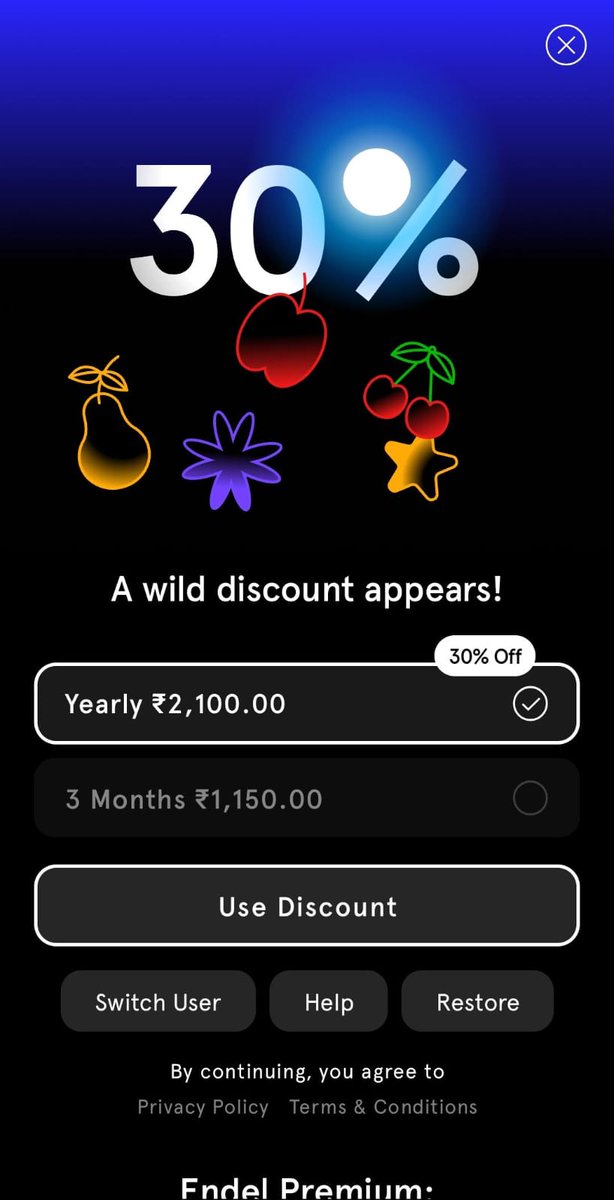Viewport: 614px width, 1200px height.
Task: Close the discount offer screen
Action: pyautogui.click(x=566, y=45)
